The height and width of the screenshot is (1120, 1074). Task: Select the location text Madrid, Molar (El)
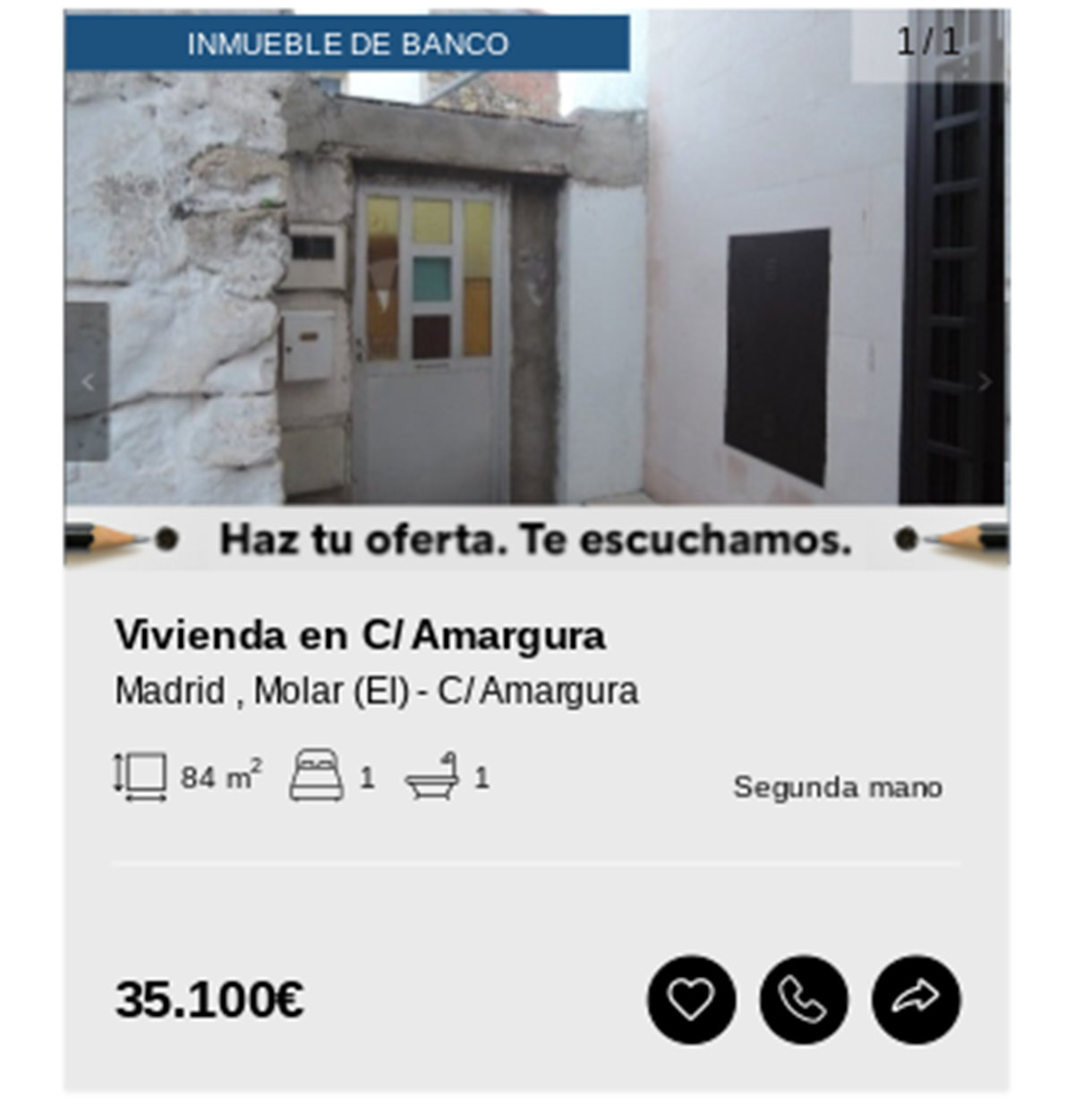pos(376,689)
